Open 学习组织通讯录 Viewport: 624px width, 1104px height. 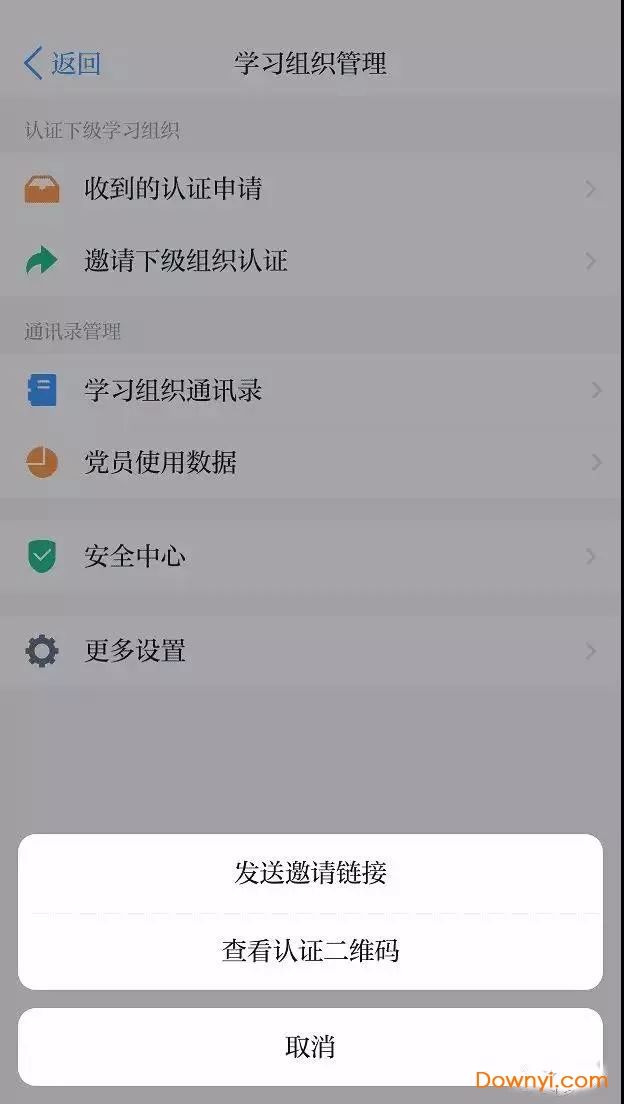tap(310, 391)
